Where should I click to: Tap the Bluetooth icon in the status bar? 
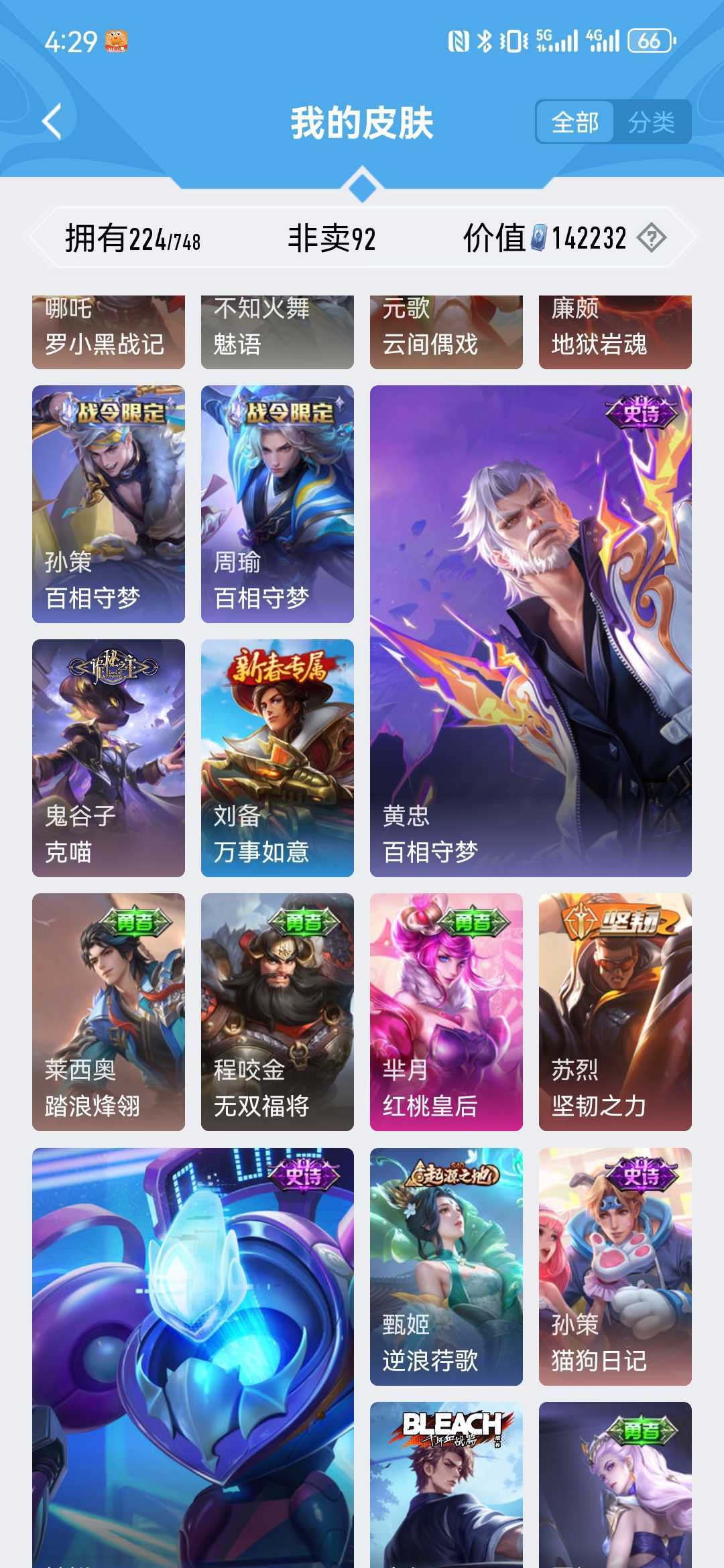pyautogui.click(x=484, y=40)
